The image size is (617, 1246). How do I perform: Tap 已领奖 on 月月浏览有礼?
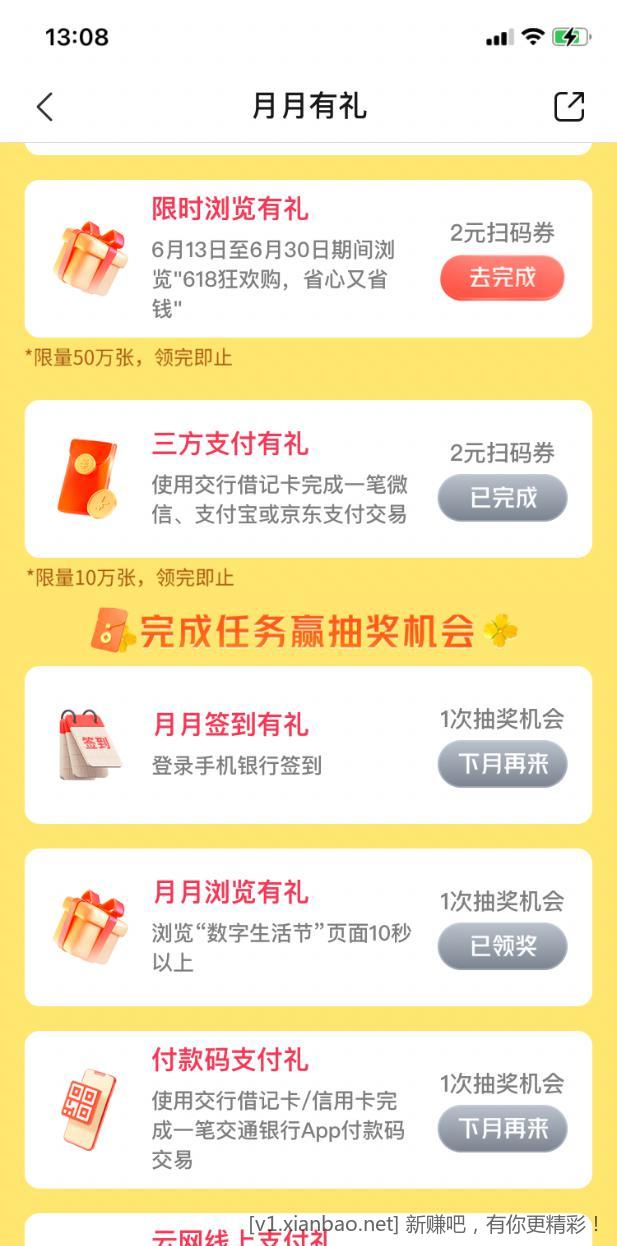(502, 946)
